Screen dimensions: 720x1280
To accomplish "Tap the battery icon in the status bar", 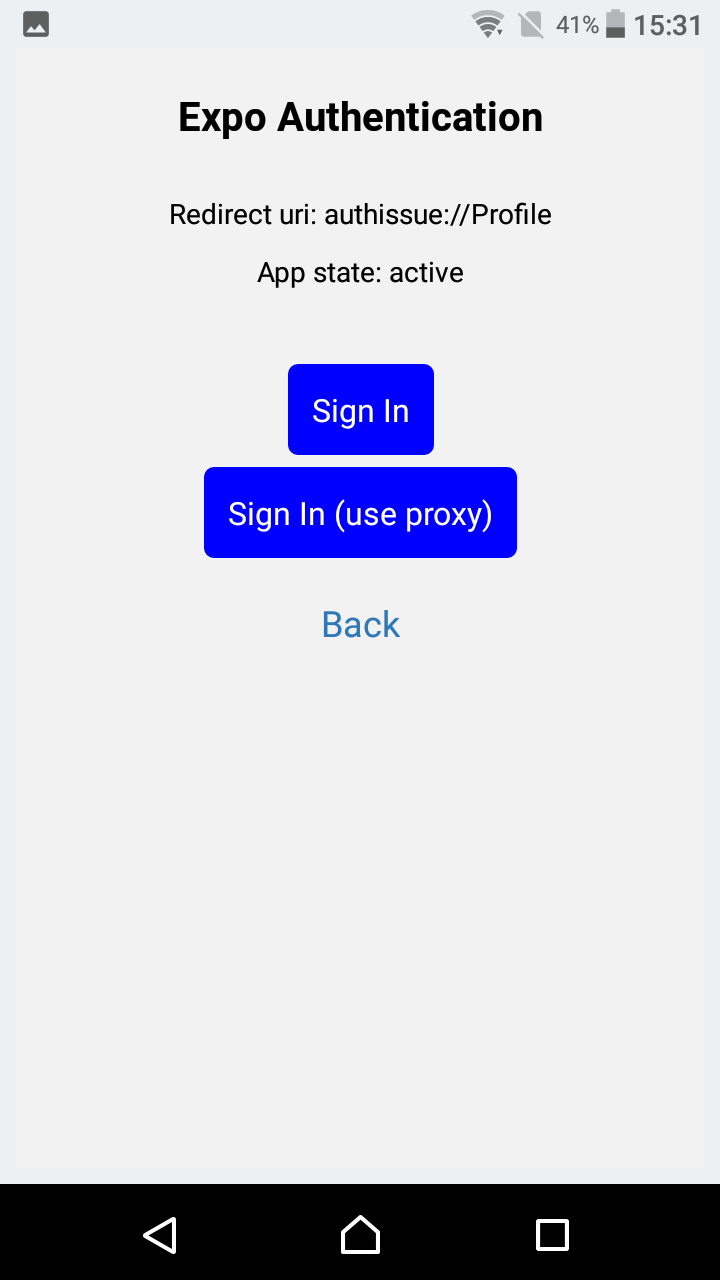I will 617,23.
